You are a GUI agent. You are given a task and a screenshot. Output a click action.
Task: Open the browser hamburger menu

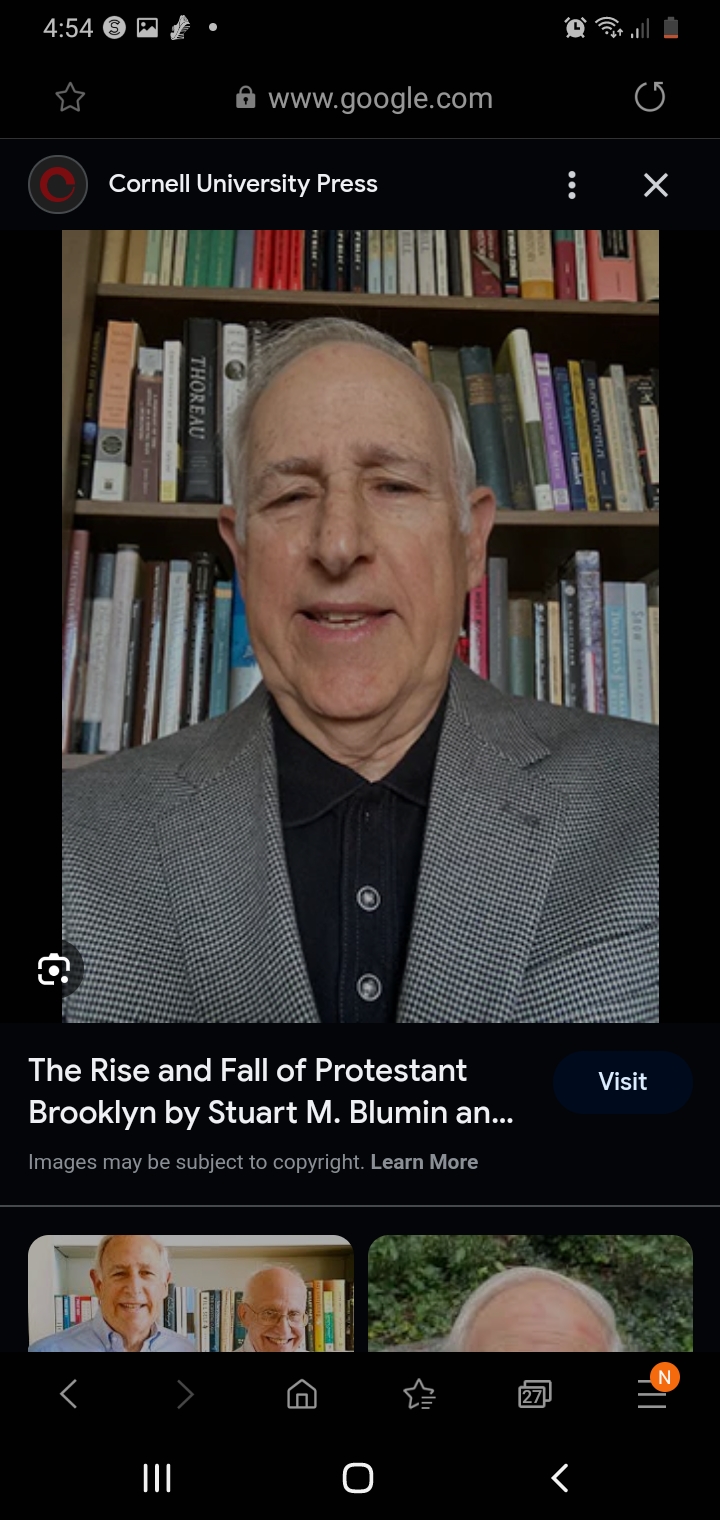652,1394
